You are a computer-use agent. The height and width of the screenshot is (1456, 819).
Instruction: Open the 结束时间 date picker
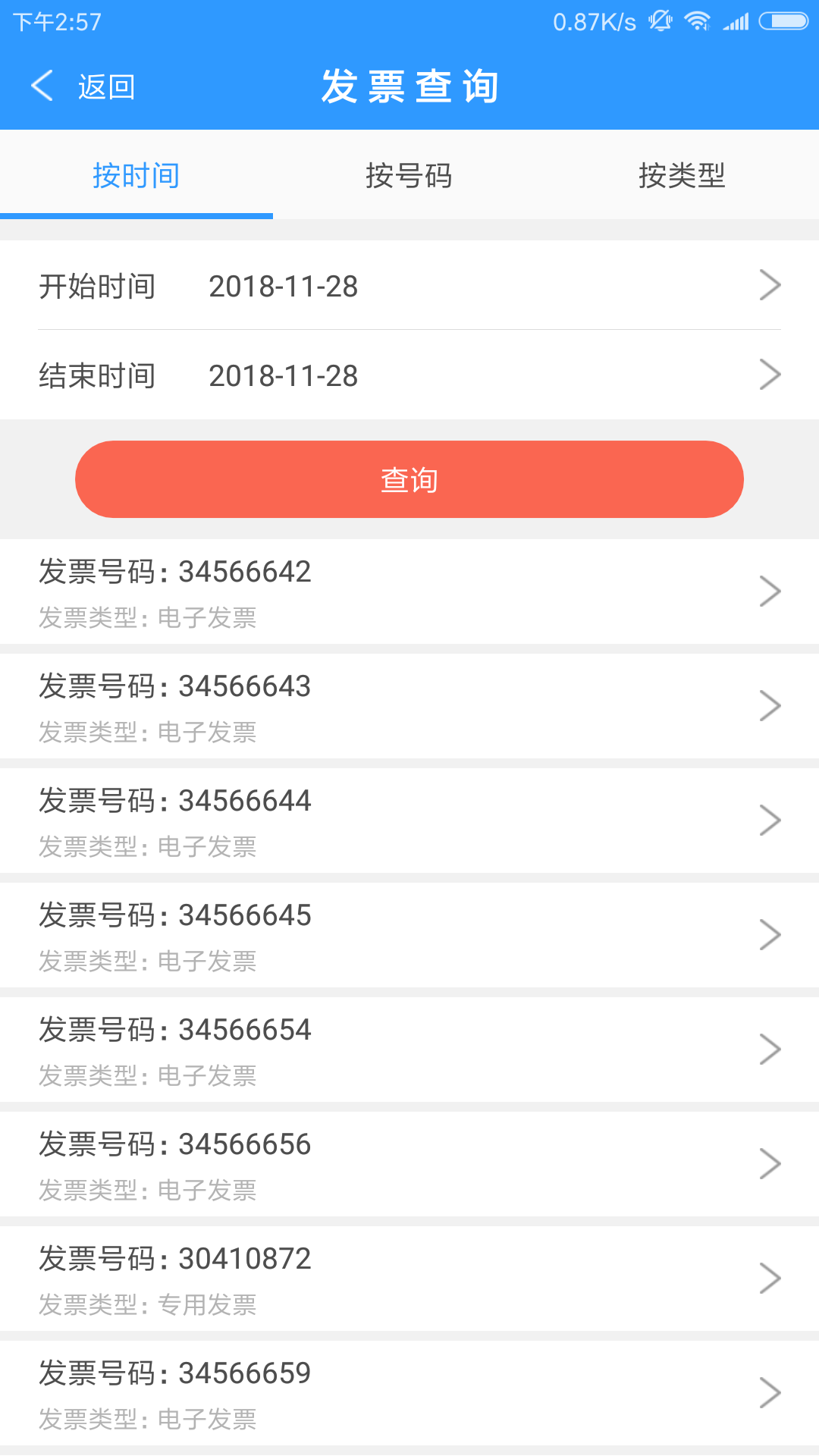pyautogui.click(x=409, y=375)
